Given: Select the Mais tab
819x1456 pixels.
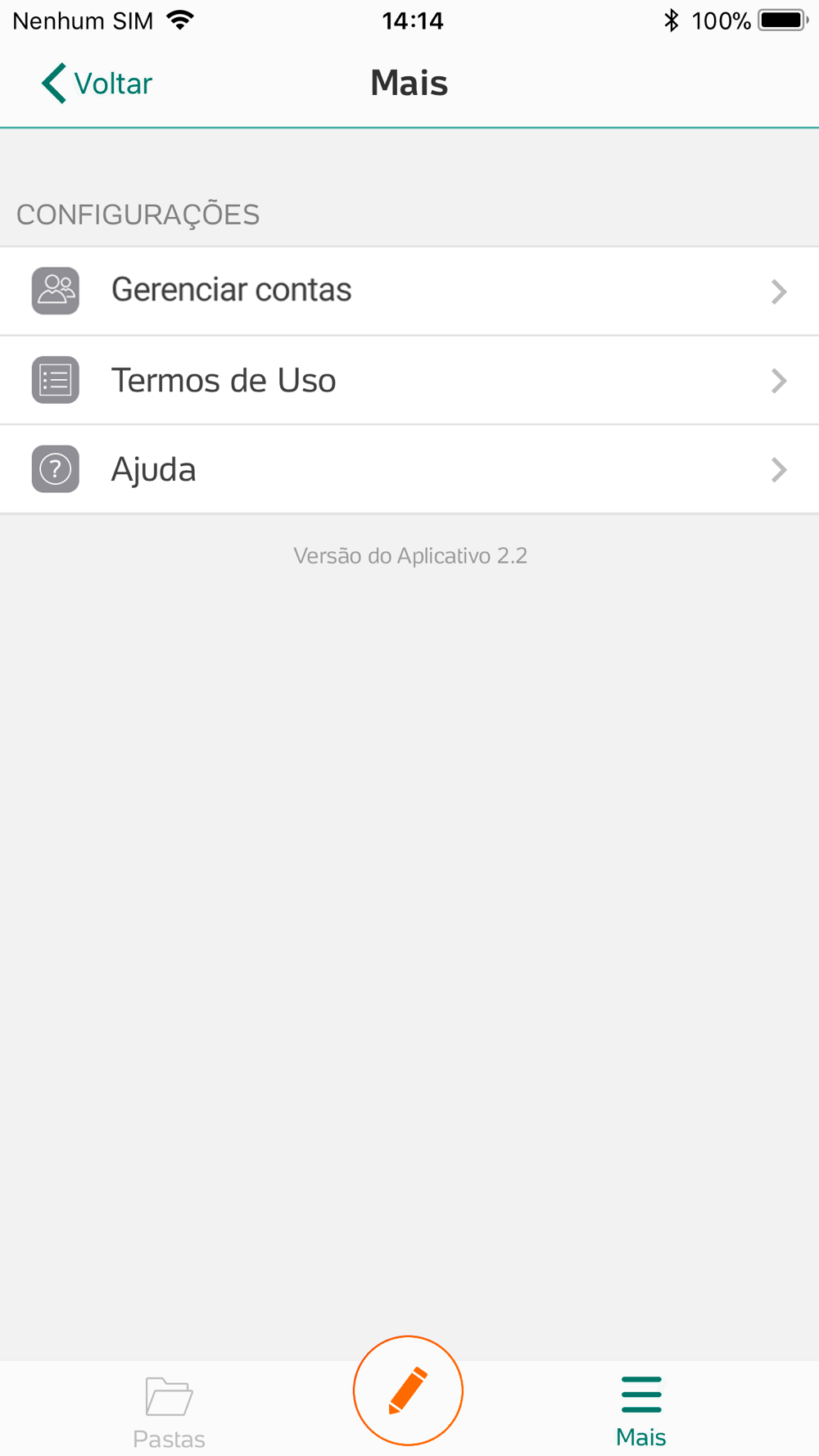Looking at the screenshot, I should (641, 1412).
